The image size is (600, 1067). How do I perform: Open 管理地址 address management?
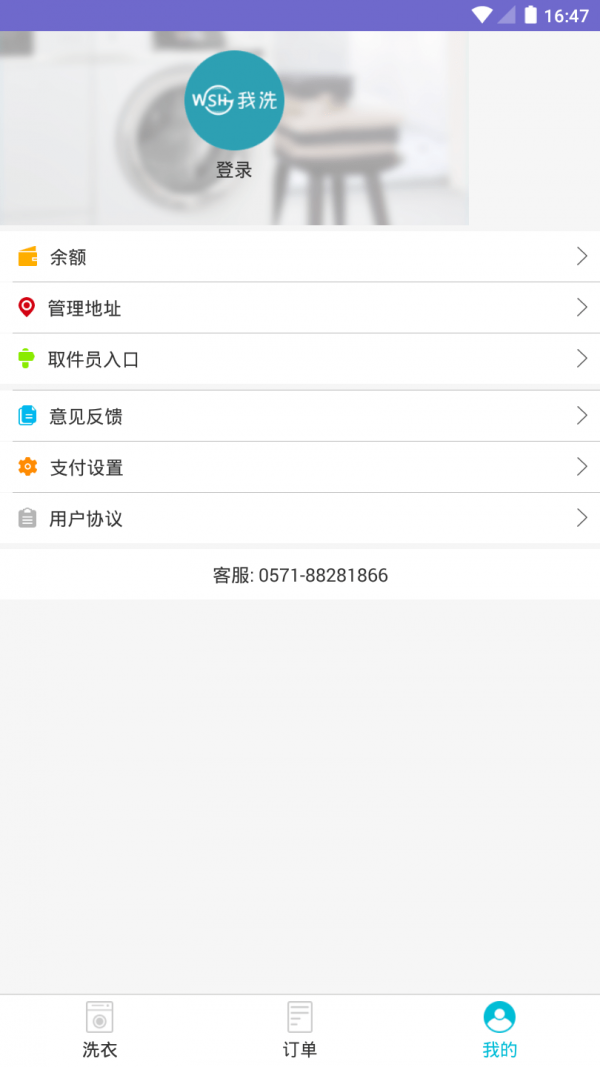click(x=300, y=308)
